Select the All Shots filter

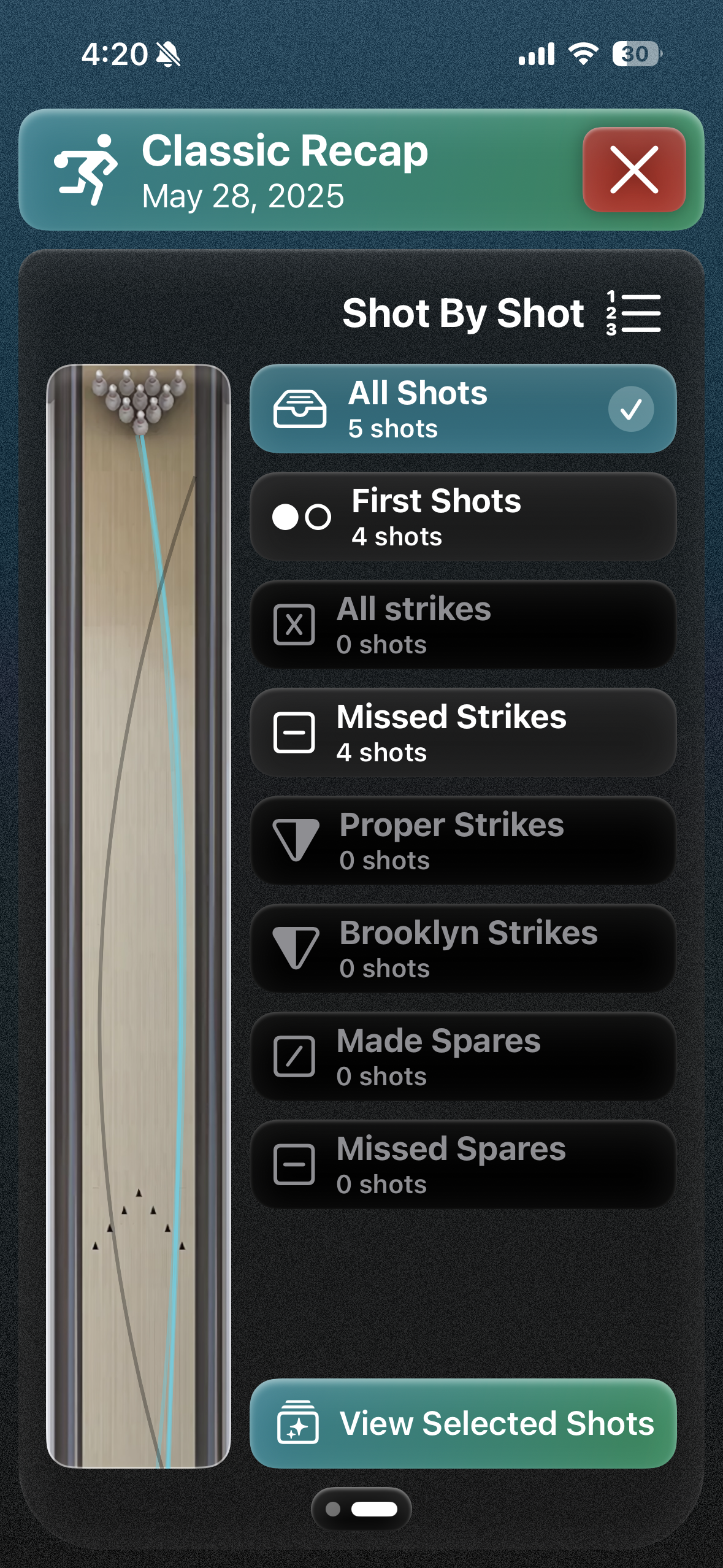(463, 409)
